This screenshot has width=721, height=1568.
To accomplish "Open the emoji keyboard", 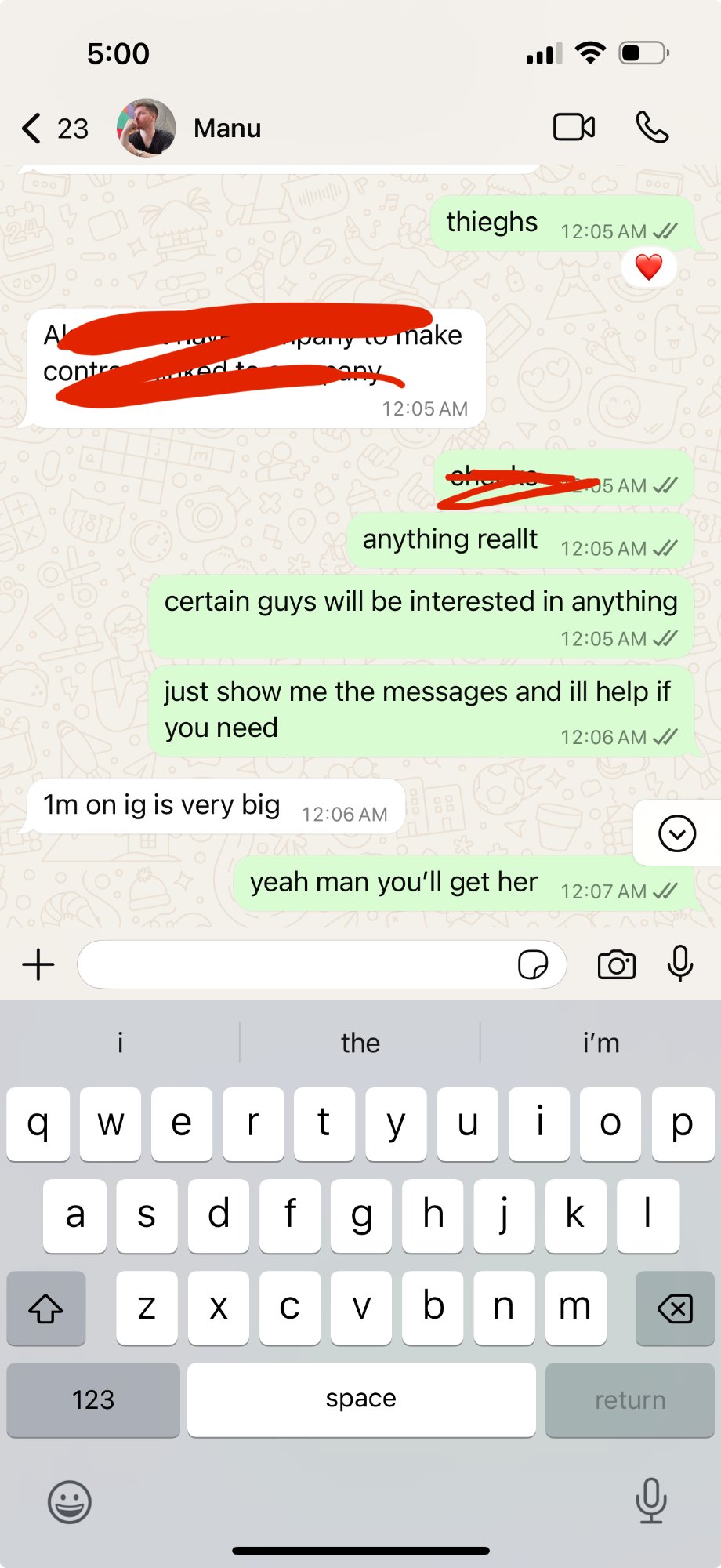I will pos(70,1501).
